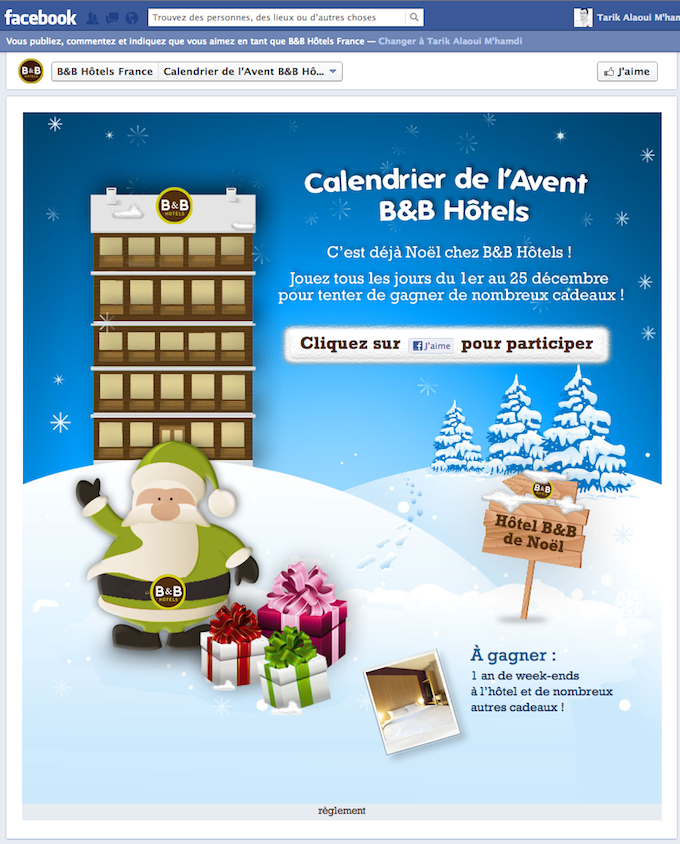Open the Facebook home logo

coord(40,17)
